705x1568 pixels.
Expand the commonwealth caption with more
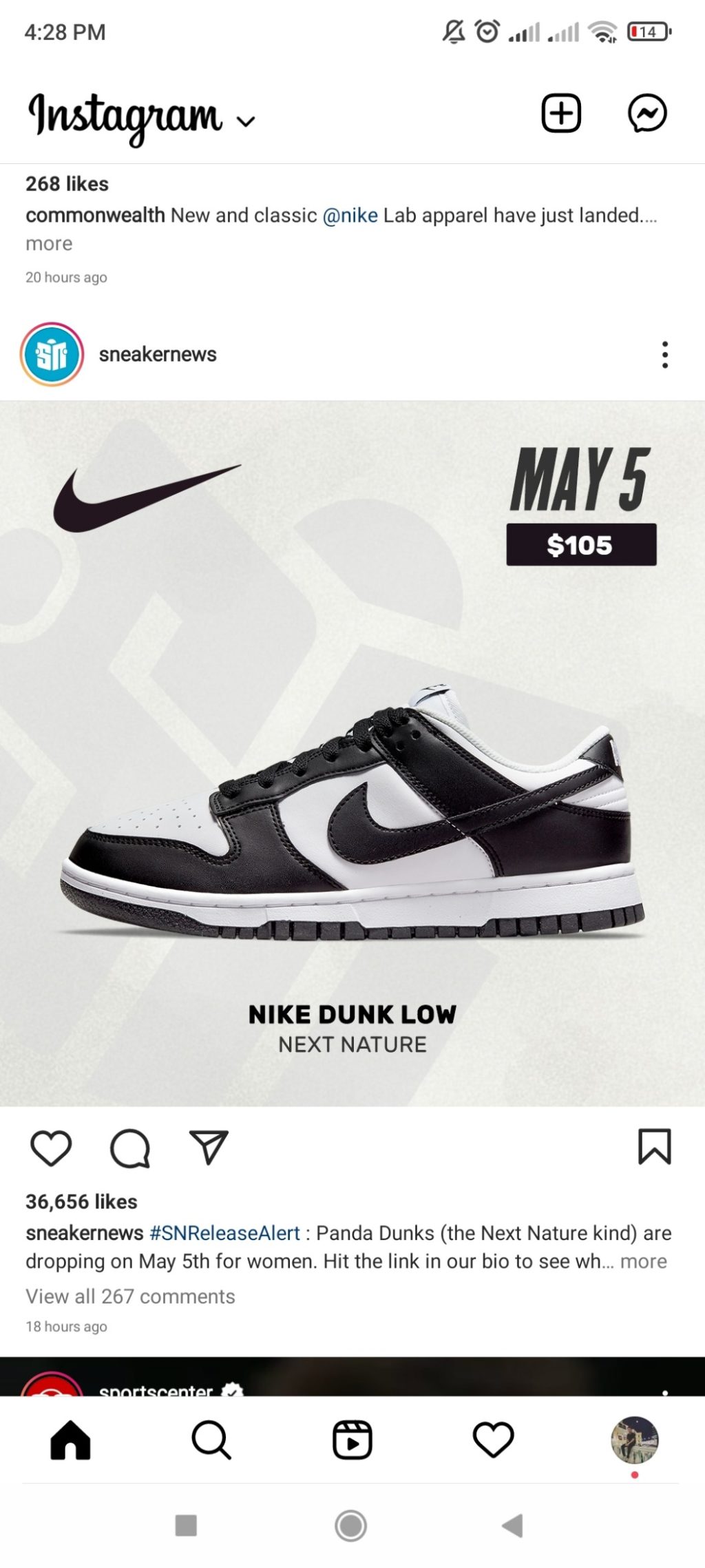point(49,244)
